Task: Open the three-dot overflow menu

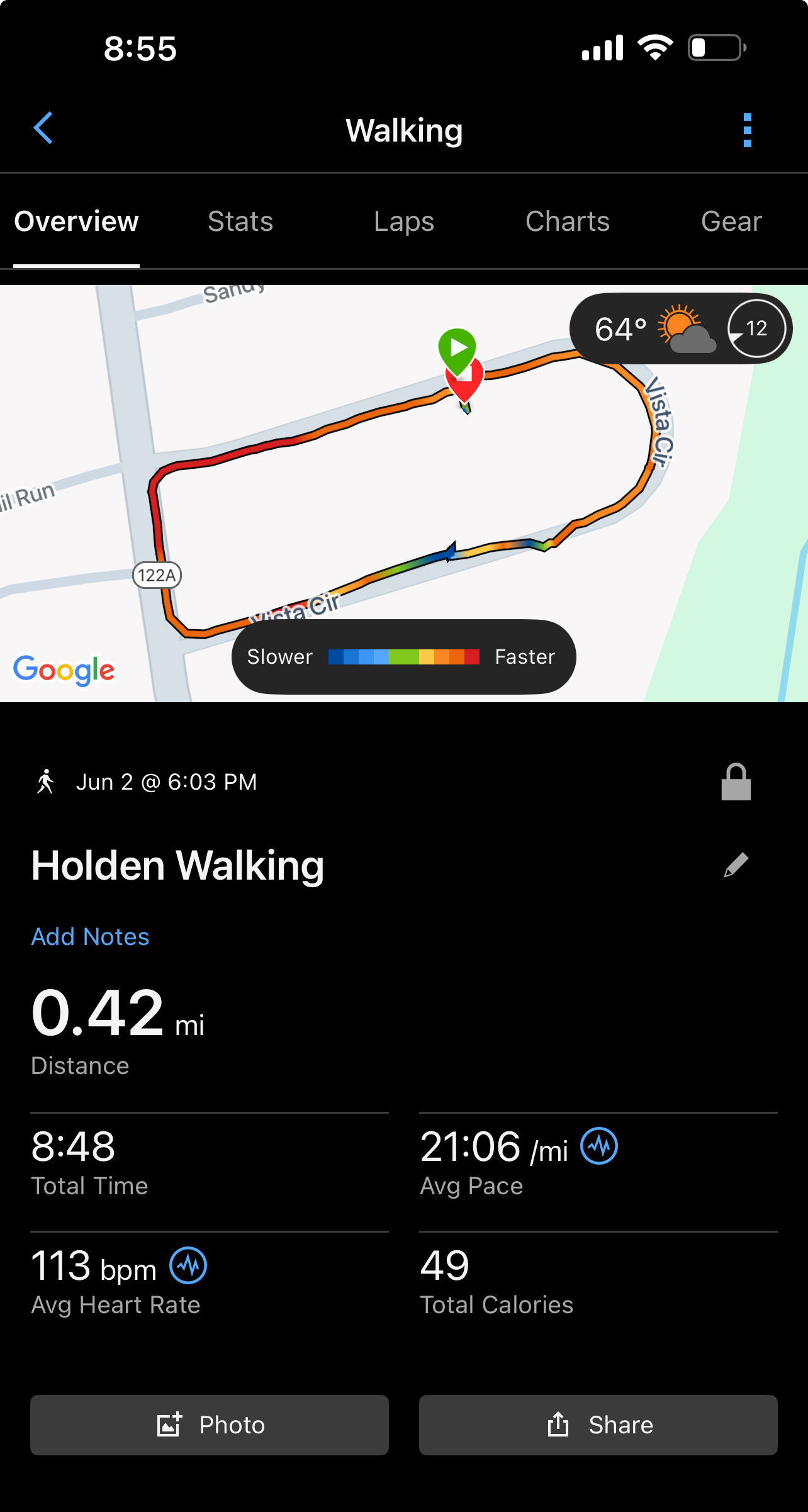Action: pos(747,130)
